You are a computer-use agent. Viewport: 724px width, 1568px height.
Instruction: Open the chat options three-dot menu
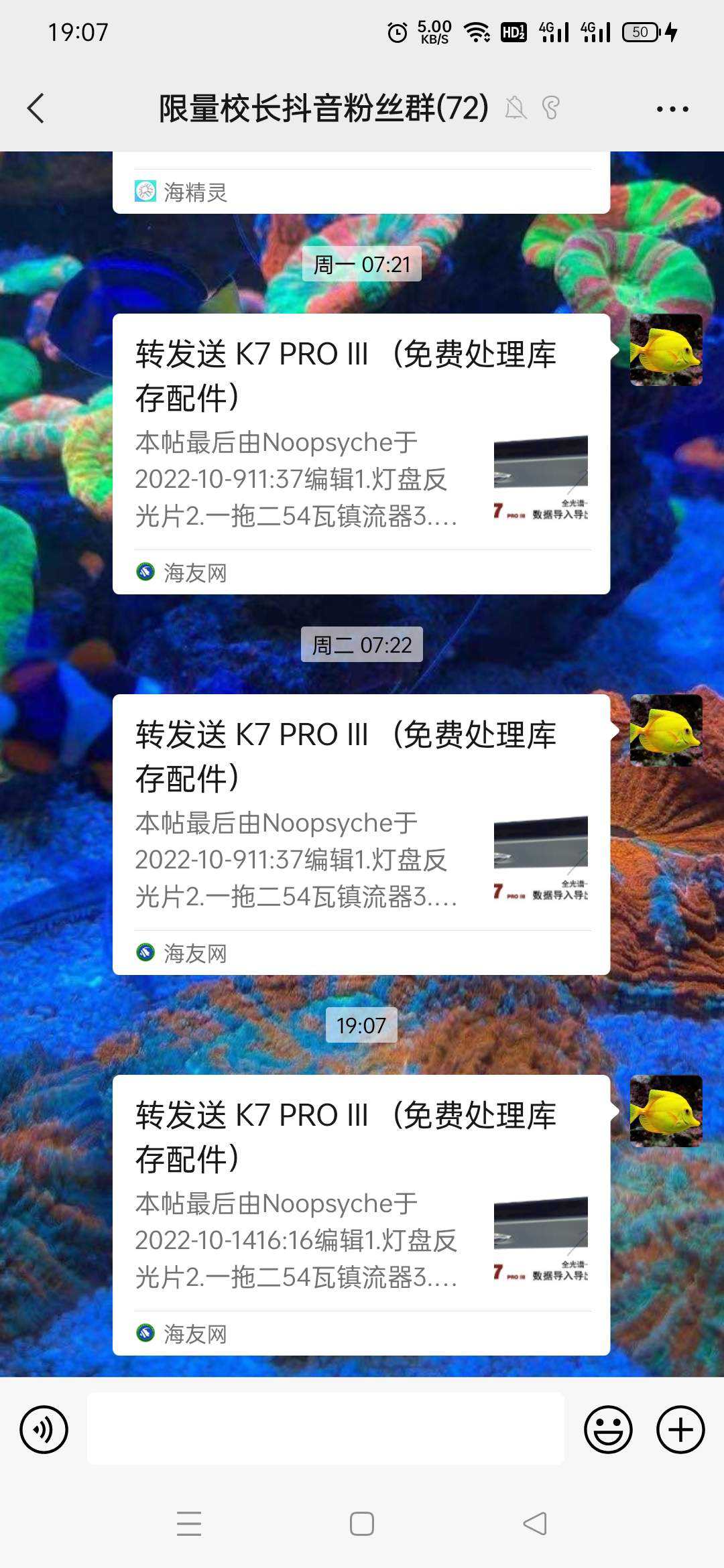point(672,109)
